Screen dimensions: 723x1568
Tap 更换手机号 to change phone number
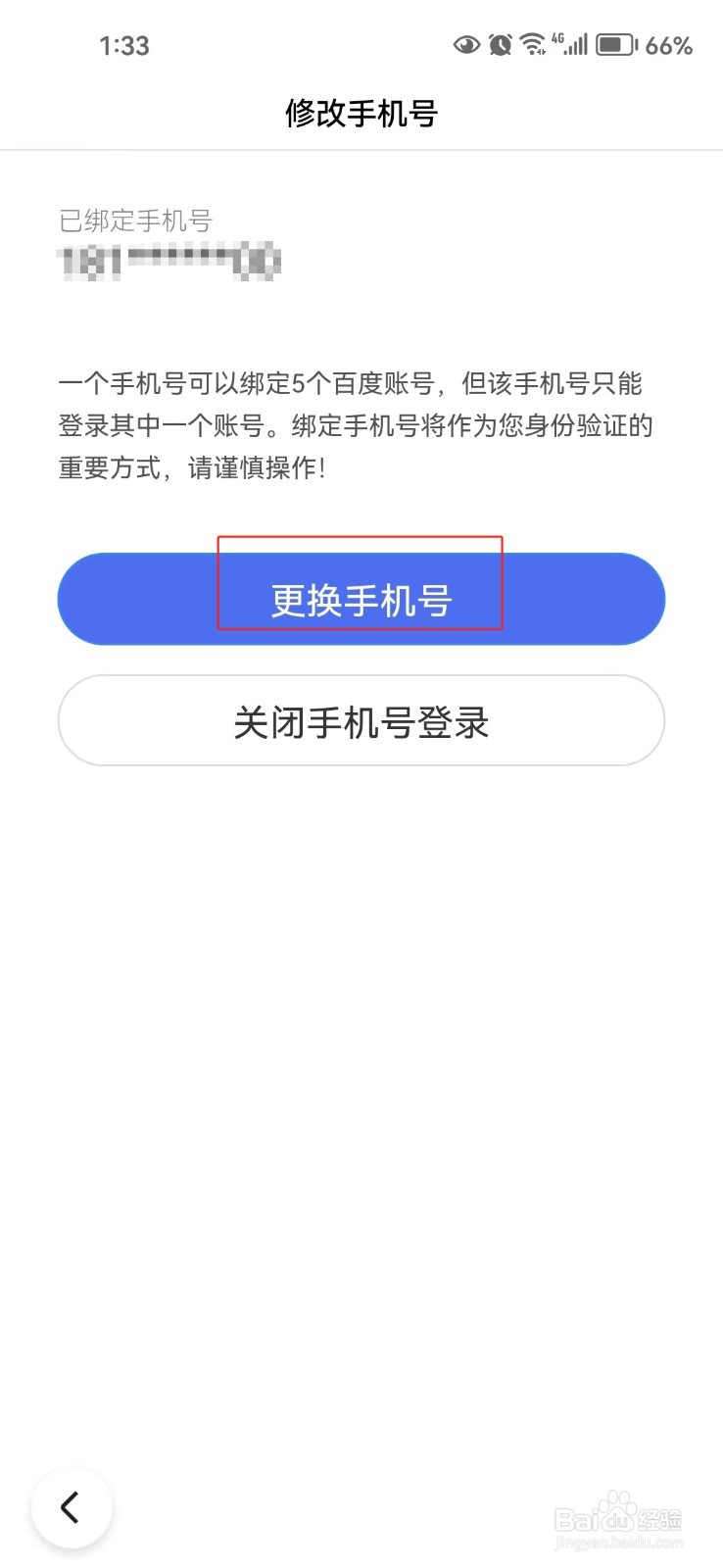coord(361,599)
